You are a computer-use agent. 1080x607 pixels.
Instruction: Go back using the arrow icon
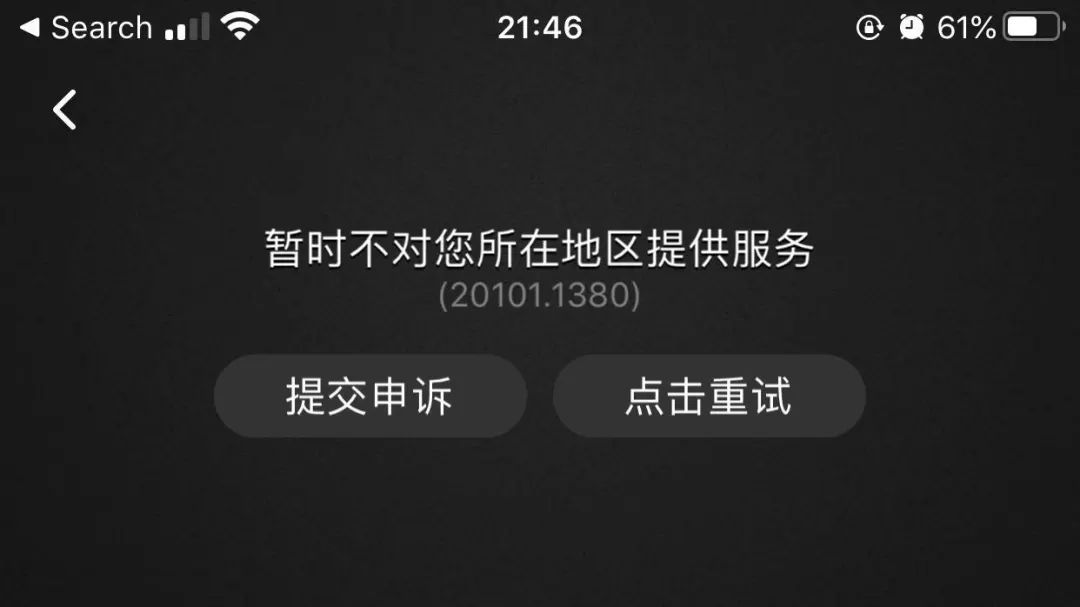tap(65, 109)
